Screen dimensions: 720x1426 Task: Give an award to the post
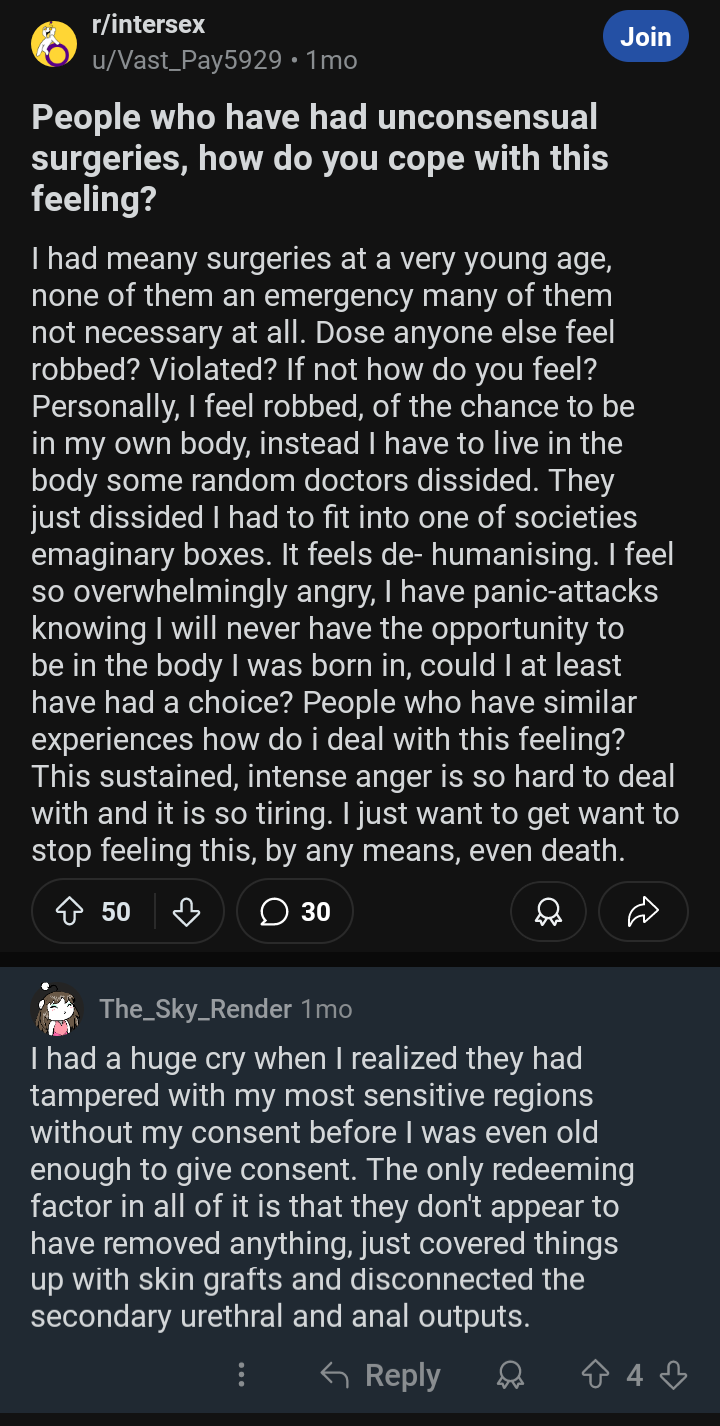pos(548,911)
